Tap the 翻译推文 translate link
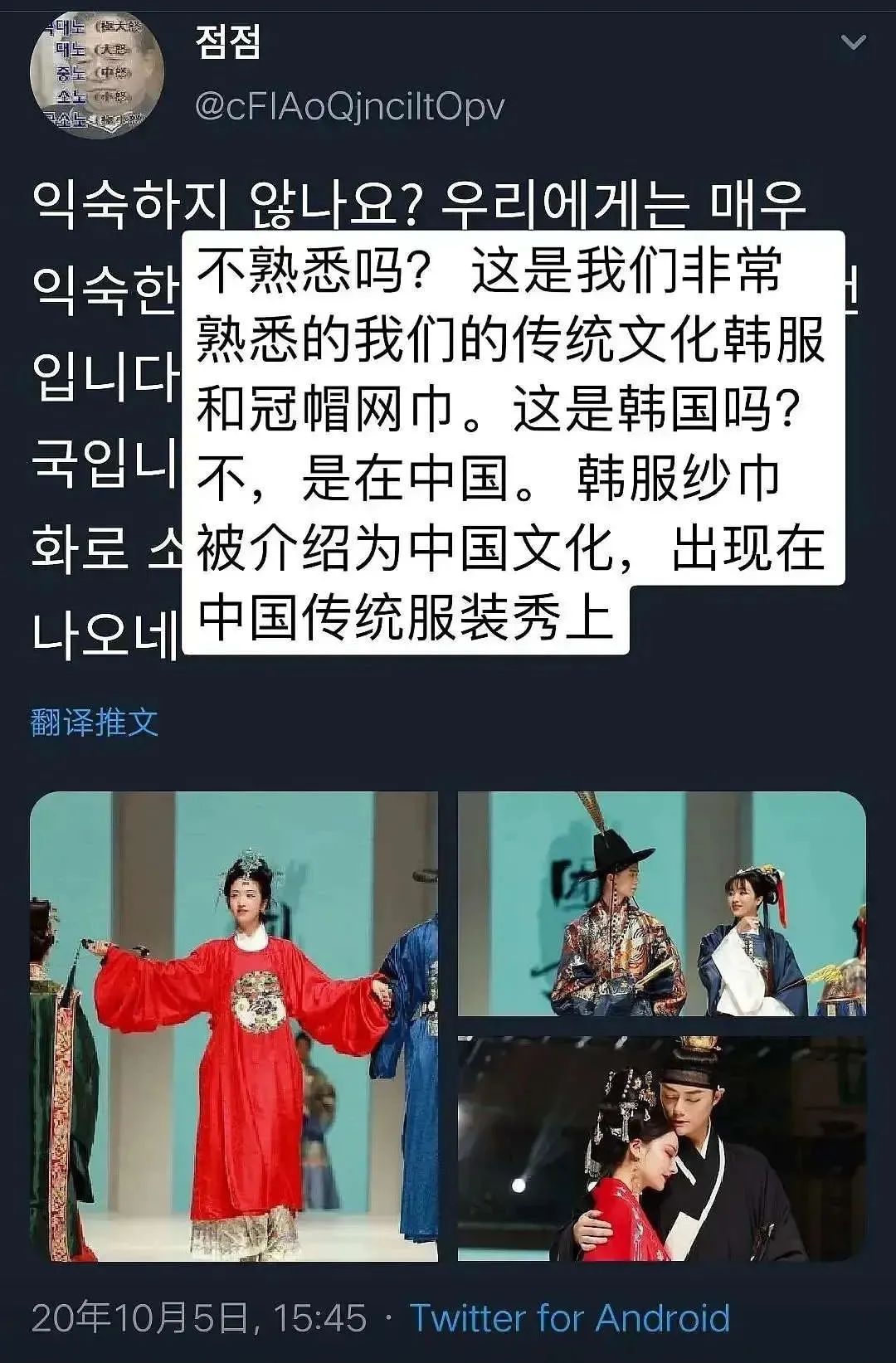The width and height of the screenshot is (896, 1363). pos(94,722)
